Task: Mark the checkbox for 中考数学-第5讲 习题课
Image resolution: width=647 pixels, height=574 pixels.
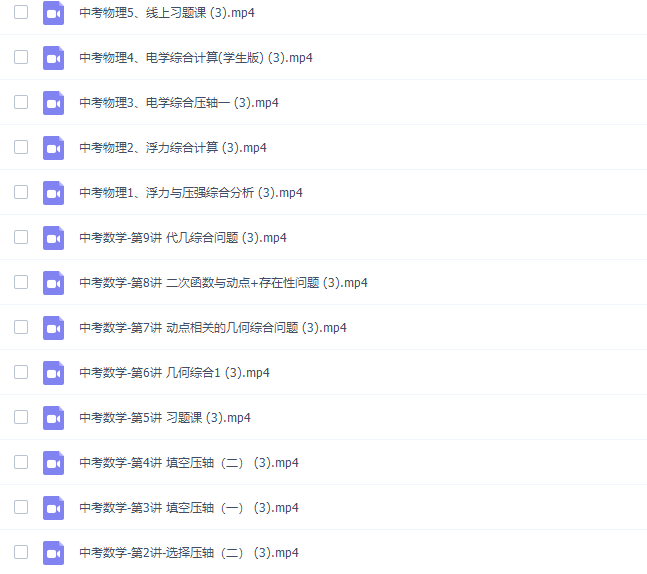Action: coord(21,418)
